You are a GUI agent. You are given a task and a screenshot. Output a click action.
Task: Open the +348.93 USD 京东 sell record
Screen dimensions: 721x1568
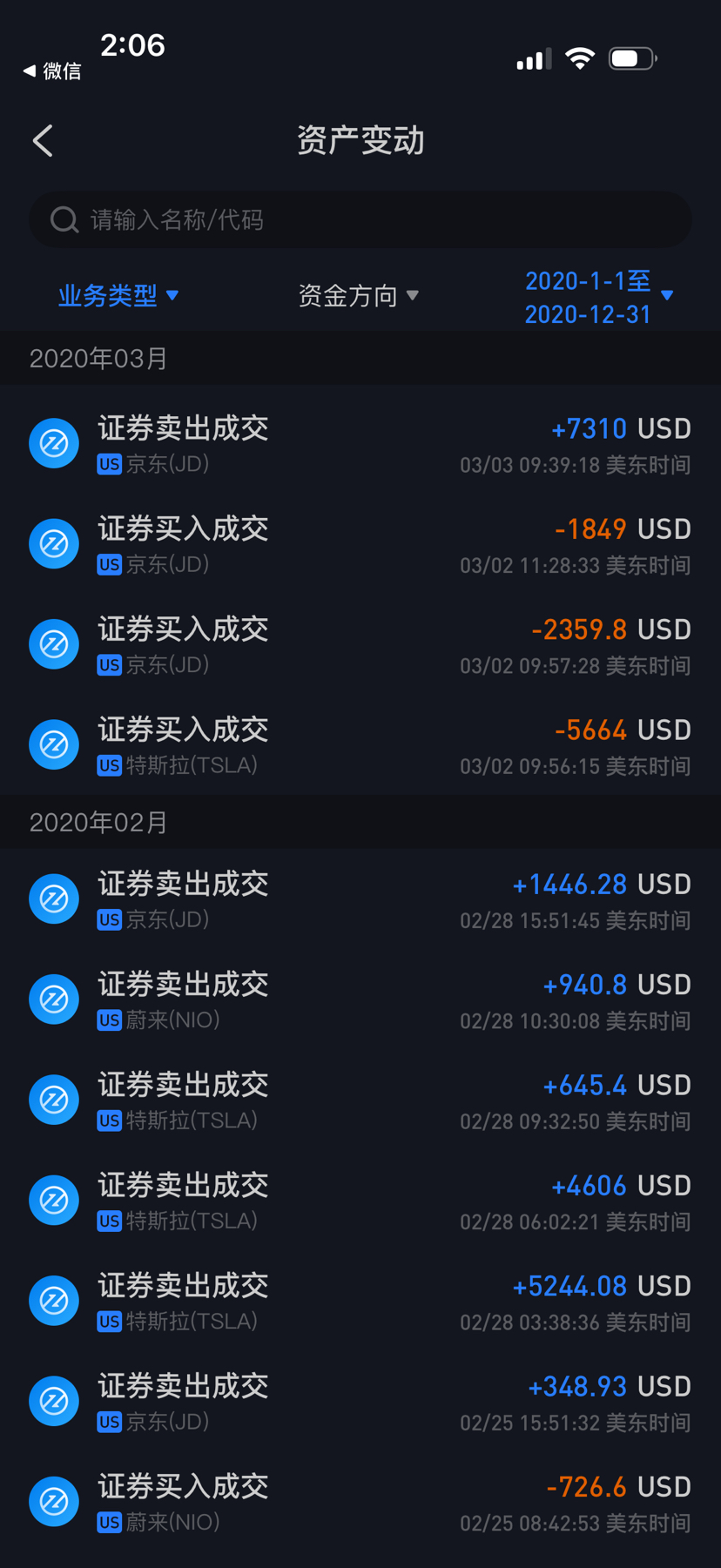click(360, 1402)
